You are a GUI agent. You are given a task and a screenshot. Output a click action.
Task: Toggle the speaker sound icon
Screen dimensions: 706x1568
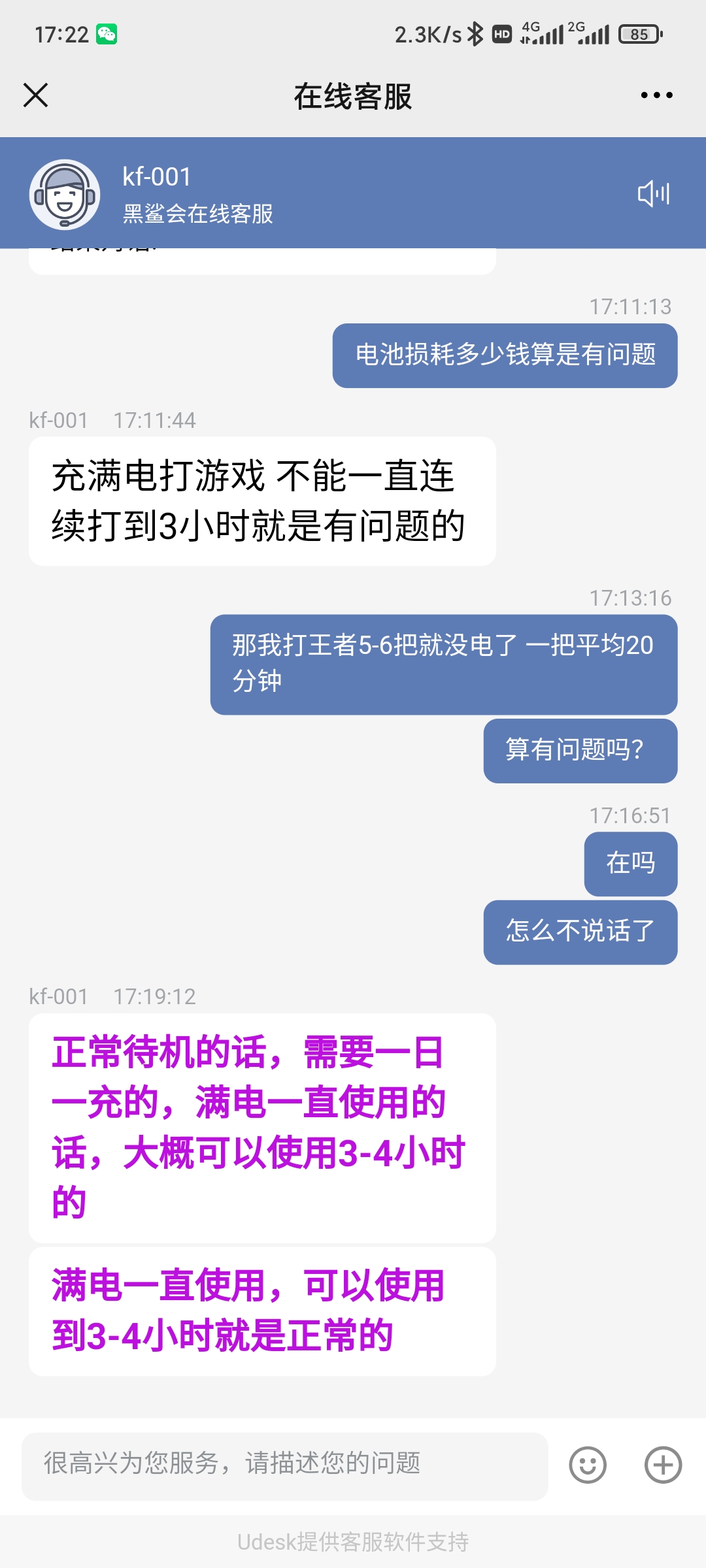pyautogui.click(x=654, y=193)
